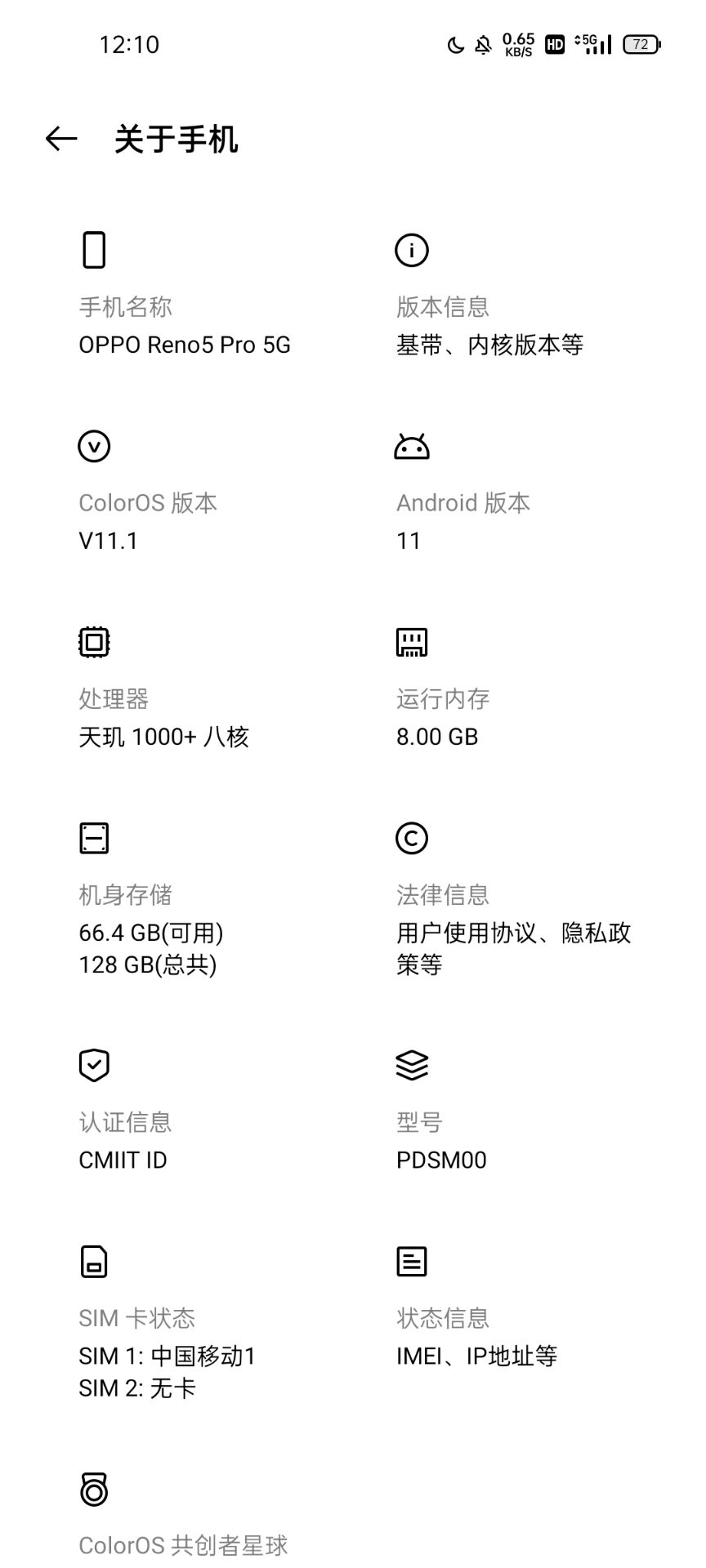Open 手机名称 OPPO Reno5 Pro 5G entry
Viewport: 706px width, 1568px height.
pyautogui.click(x=185, y=325)
